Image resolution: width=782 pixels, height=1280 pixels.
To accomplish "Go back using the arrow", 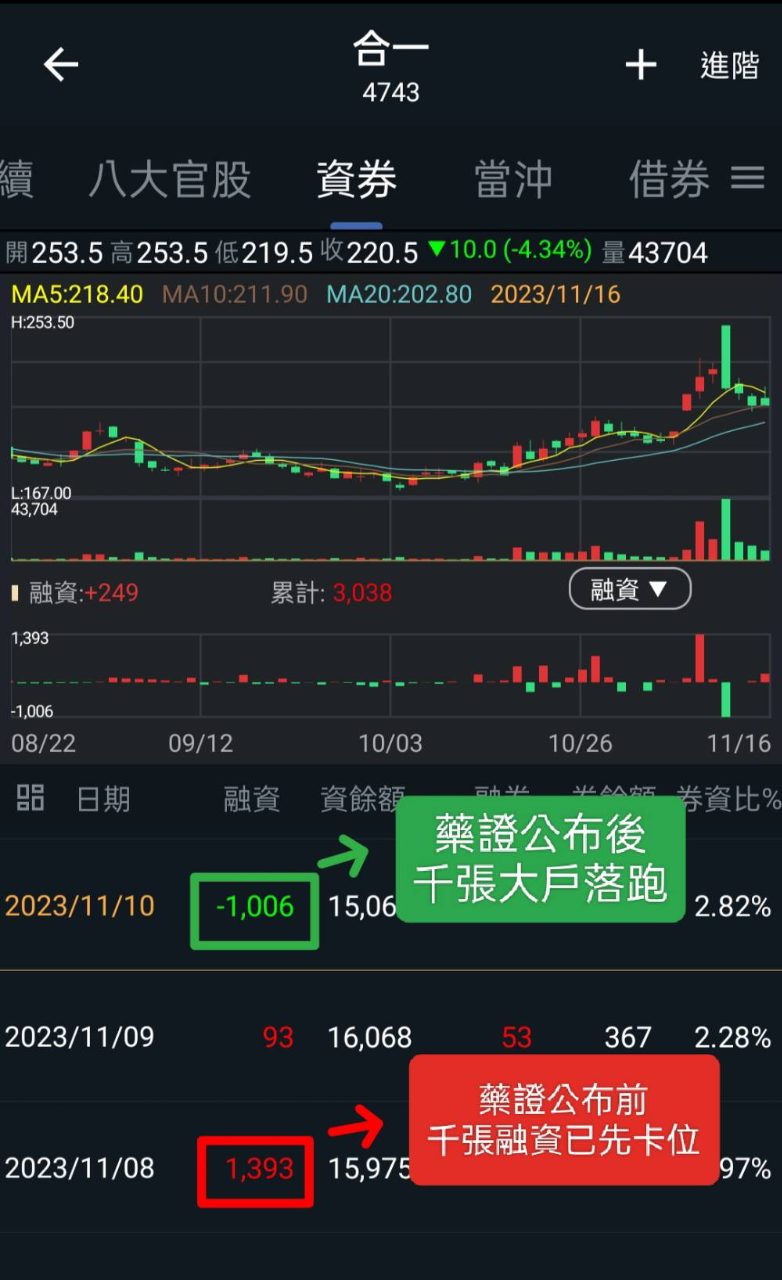I will [x=61, y=66].
